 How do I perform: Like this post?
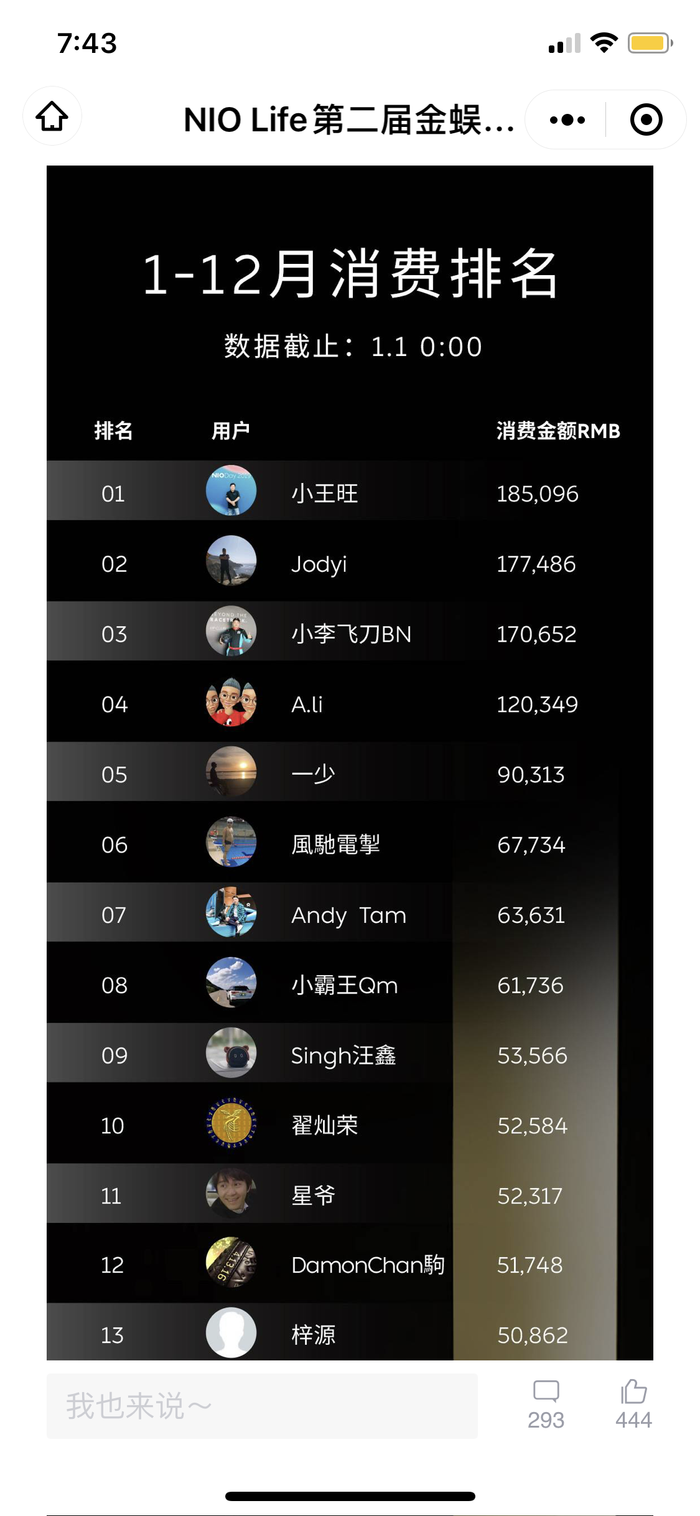click(x=634, y=1404)
